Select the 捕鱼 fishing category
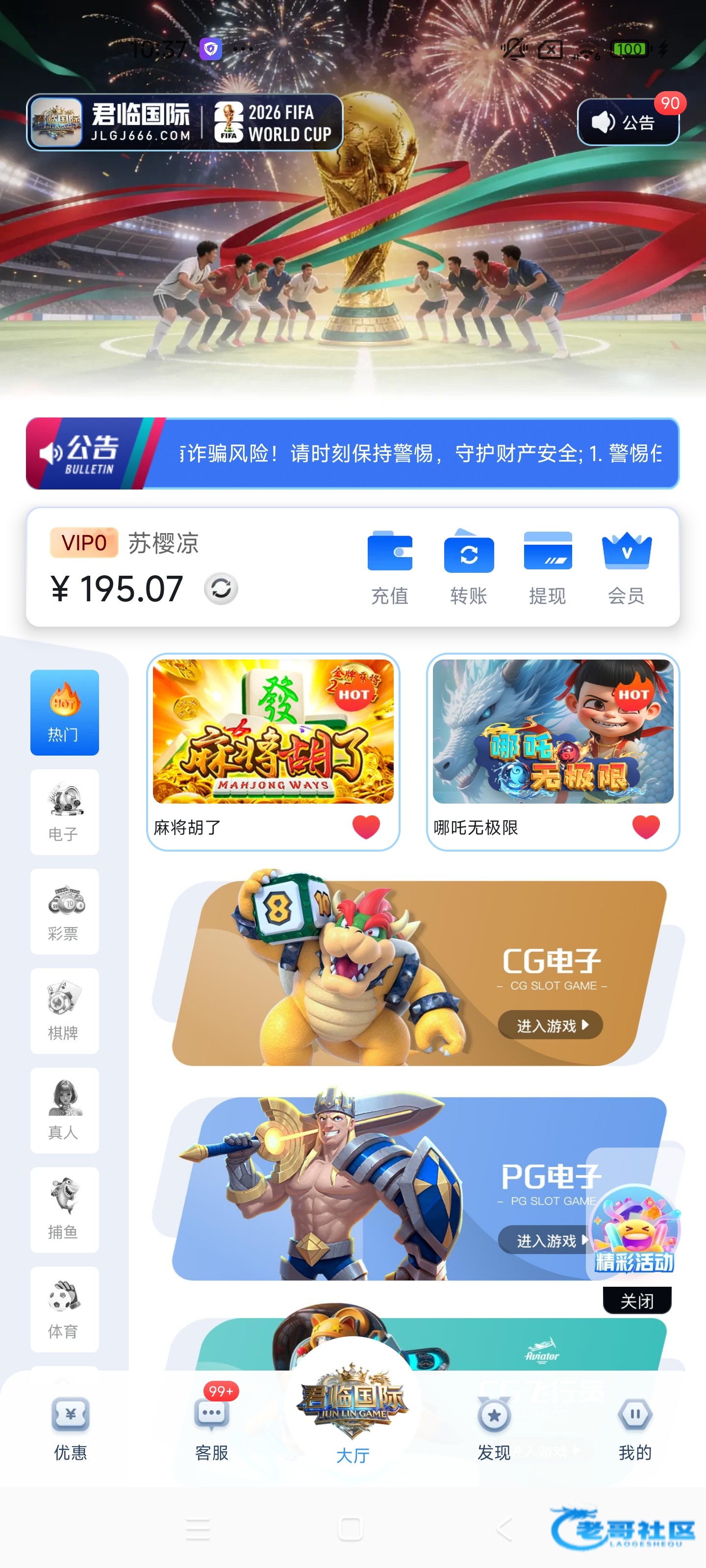 tap(65, 1209)
